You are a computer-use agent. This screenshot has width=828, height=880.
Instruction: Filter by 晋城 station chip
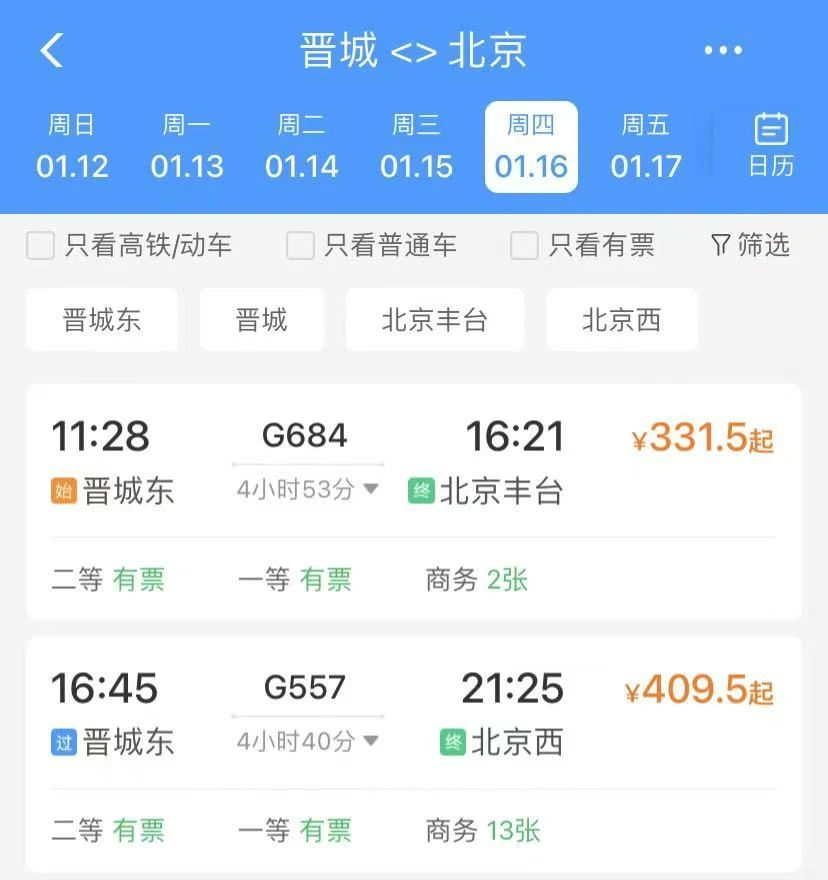(x=262, y=320)
